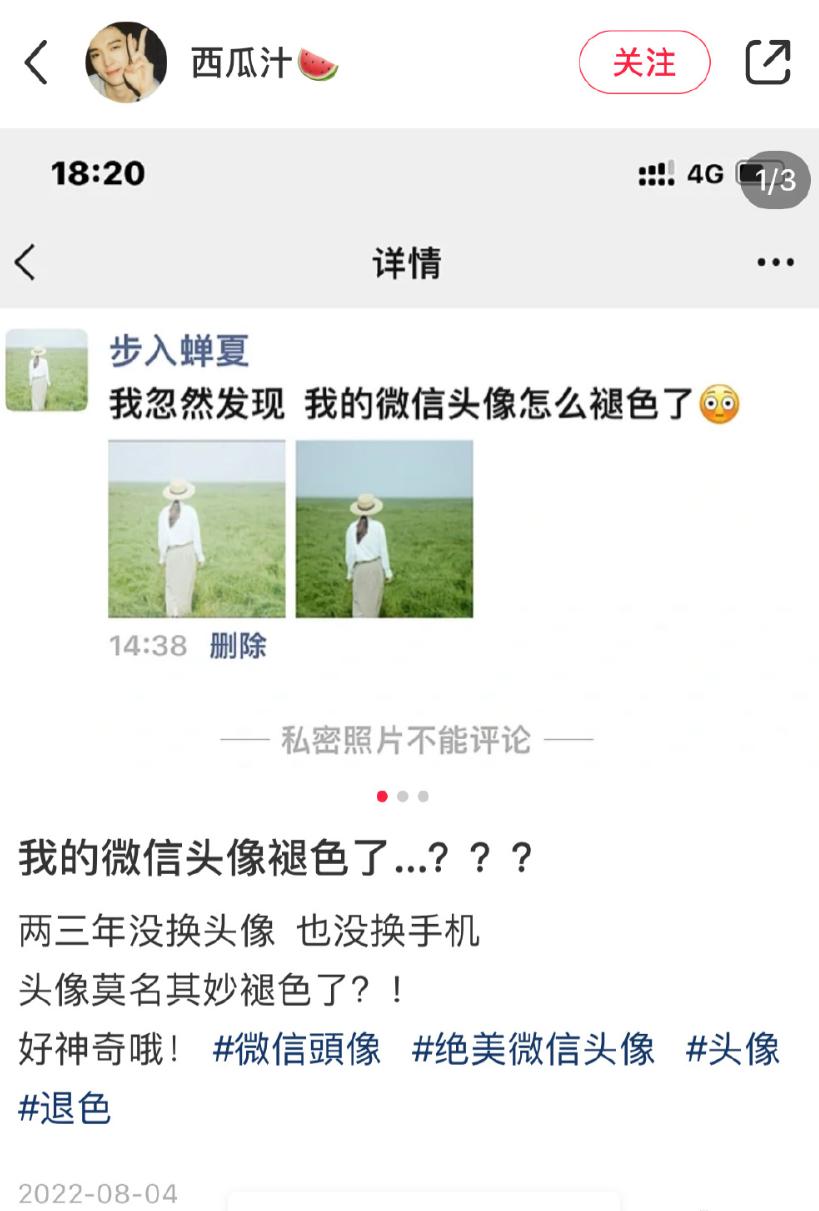Open 西瓜汁's profile avatar
The width and height of the screenshot is (819, 1211).
tap(126, 63)
